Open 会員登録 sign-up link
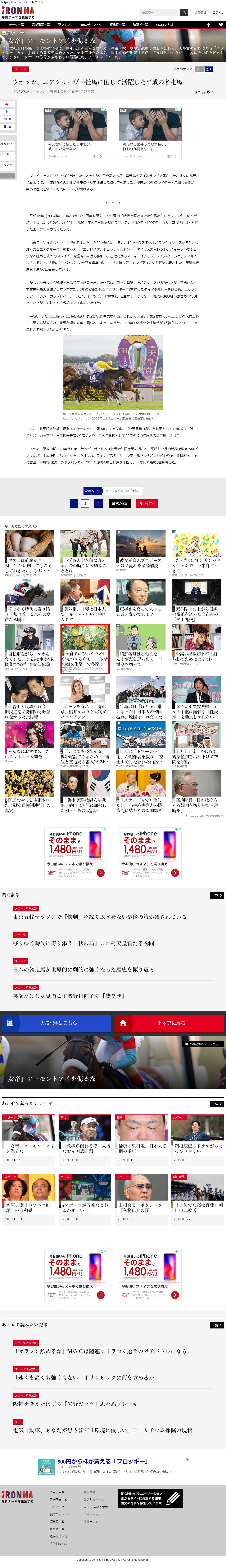This screenshot has width=226, height=1568. tap(200, 12)
